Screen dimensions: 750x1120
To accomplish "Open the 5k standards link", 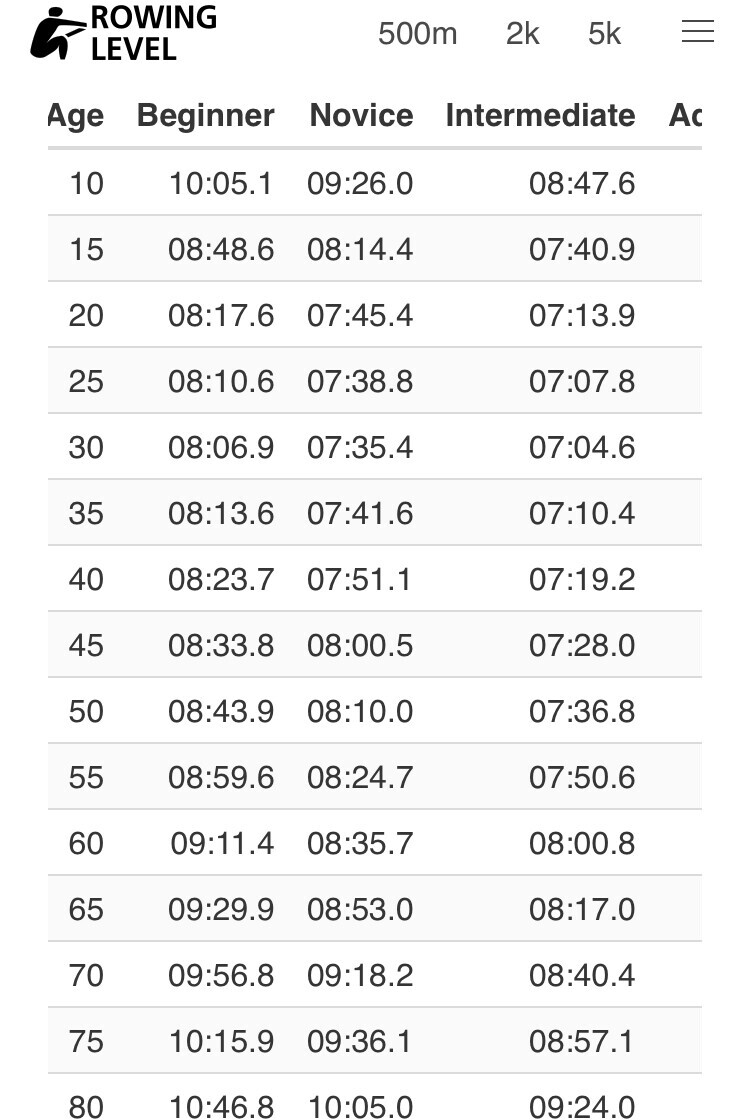I will point(604,34).
